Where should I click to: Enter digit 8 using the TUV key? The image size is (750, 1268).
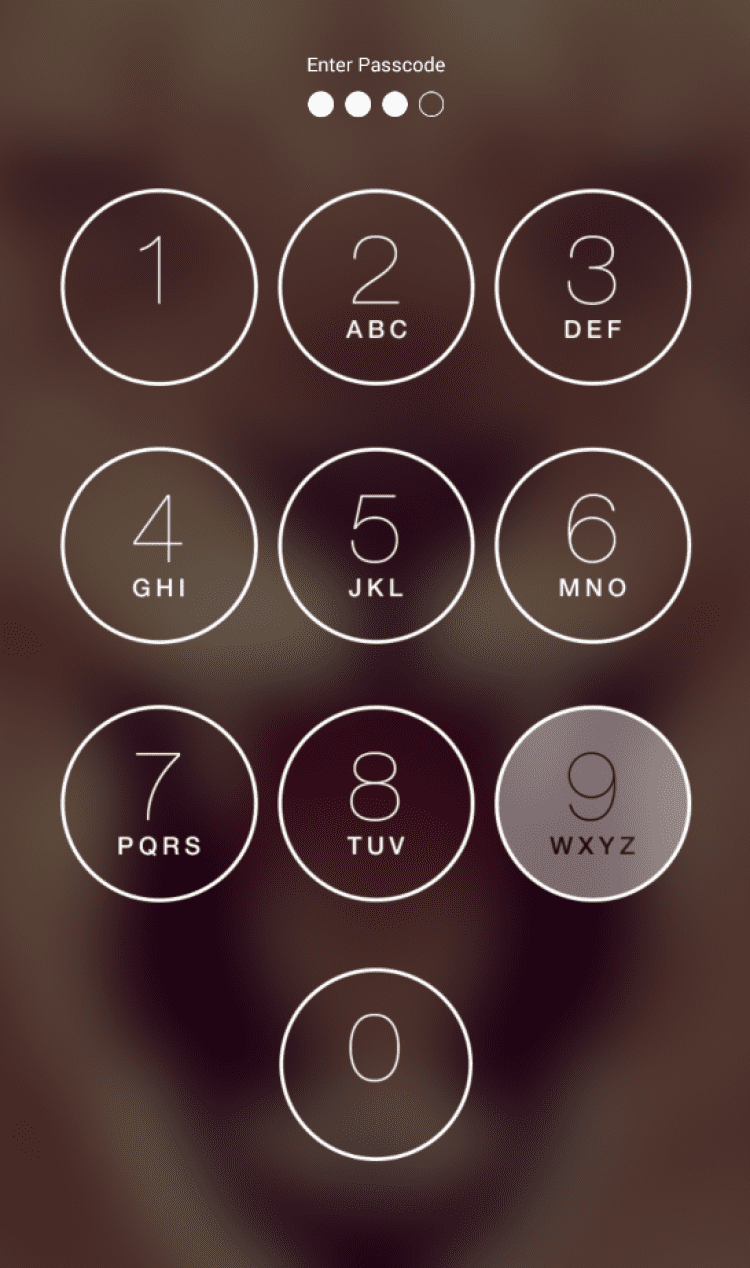(x=376, y=803)
